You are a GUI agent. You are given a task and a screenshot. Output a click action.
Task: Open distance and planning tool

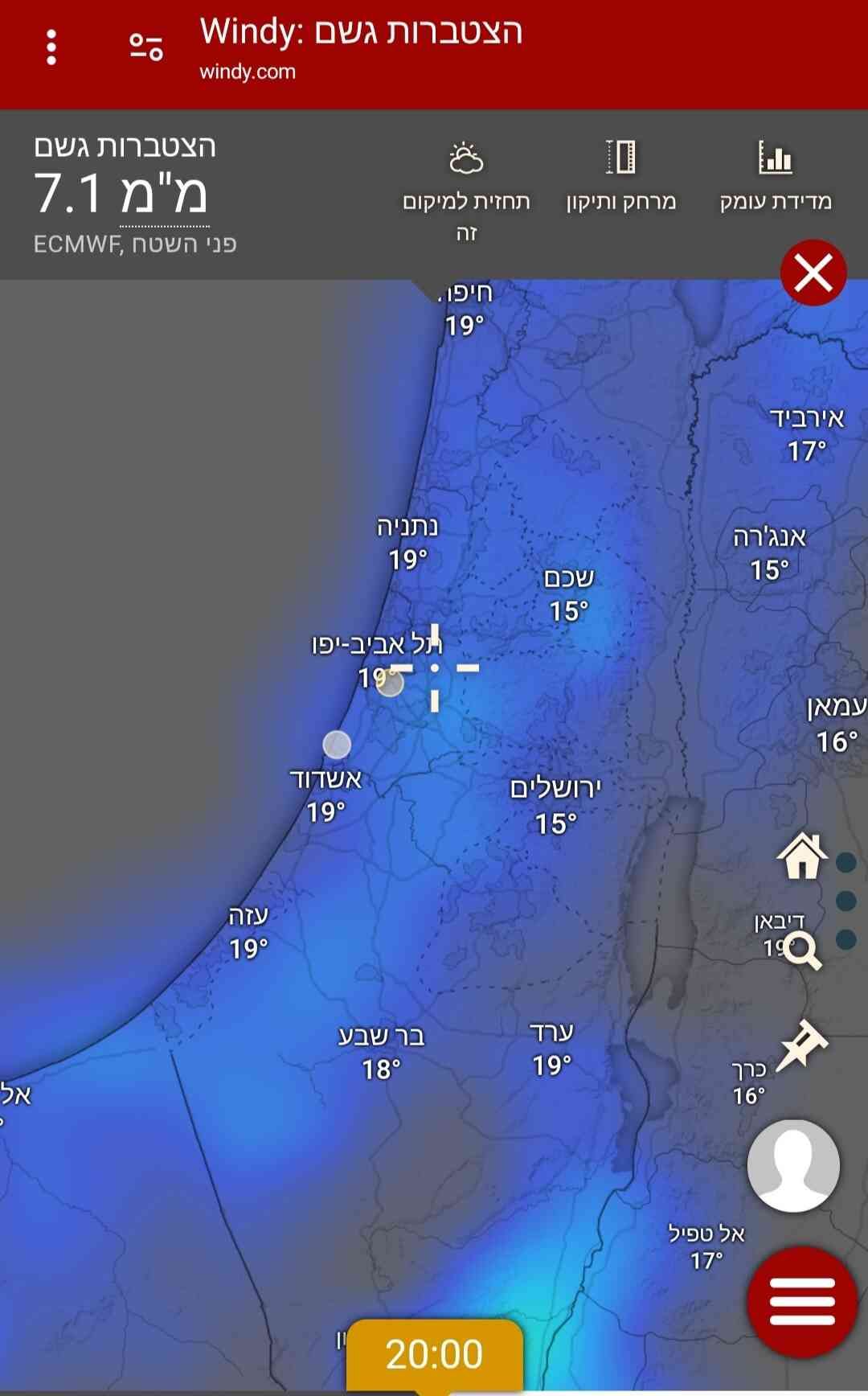[620, 177]
